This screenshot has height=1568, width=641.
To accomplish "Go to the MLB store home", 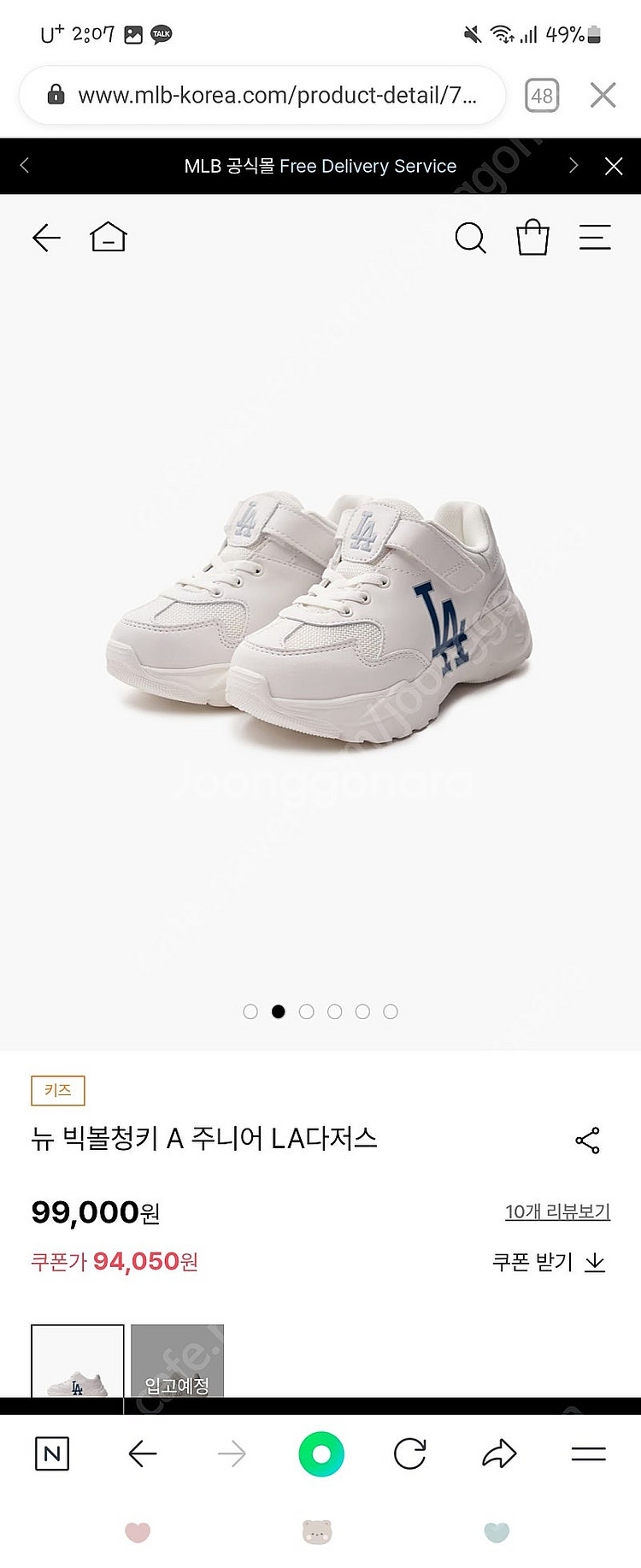I will click(109, 237).
